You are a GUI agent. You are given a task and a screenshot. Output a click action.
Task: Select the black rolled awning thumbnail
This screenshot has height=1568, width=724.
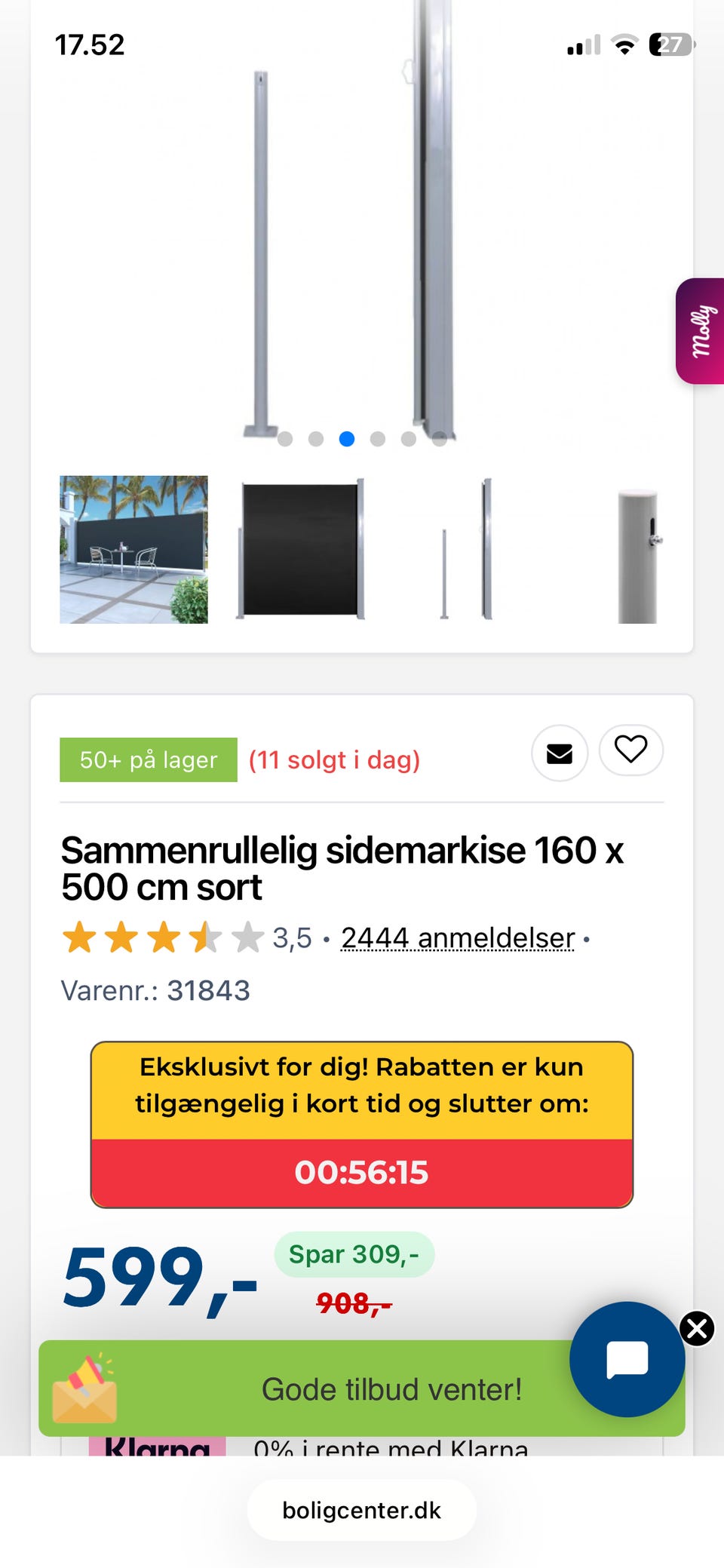(x=300, y=550)
